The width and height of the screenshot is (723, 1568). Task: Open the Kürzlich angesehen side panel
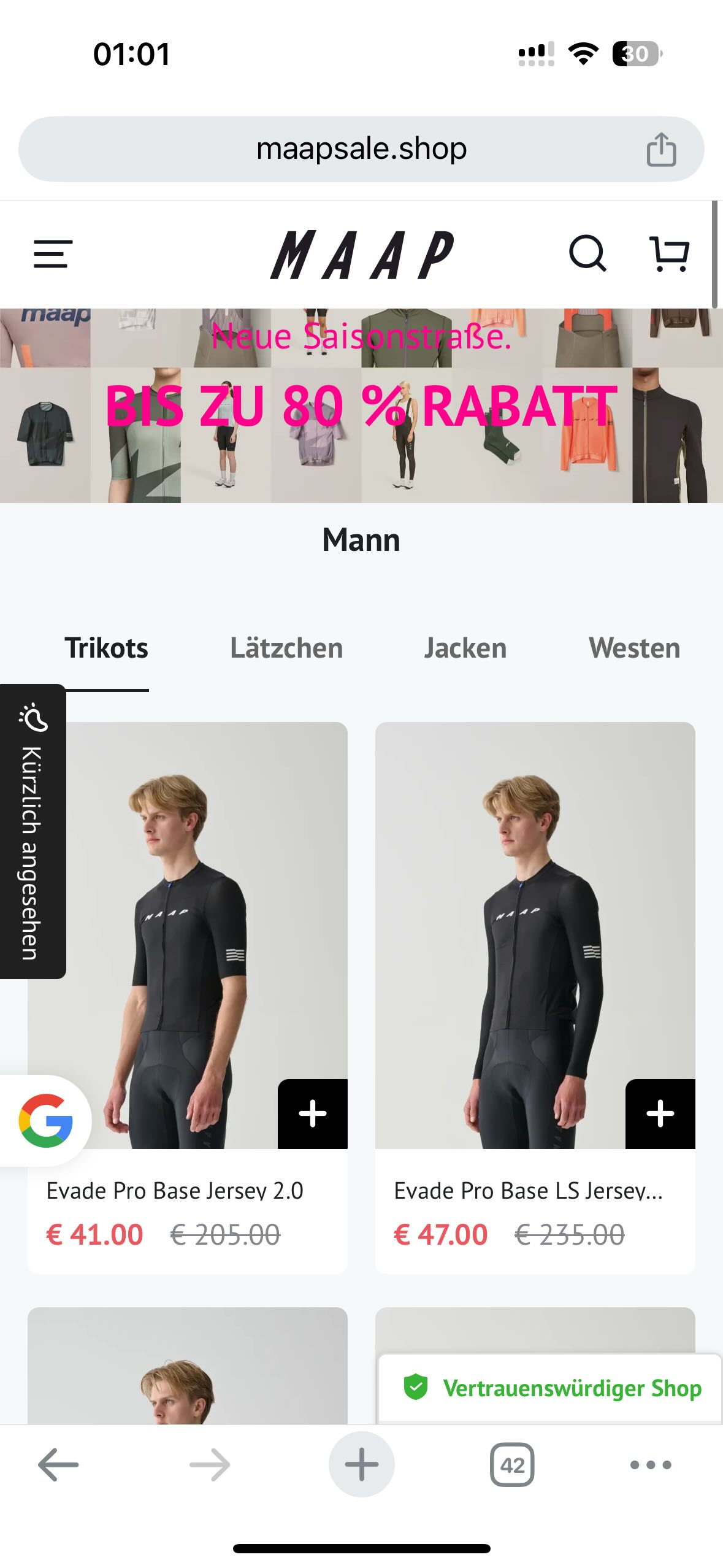(x=33, y=831)
